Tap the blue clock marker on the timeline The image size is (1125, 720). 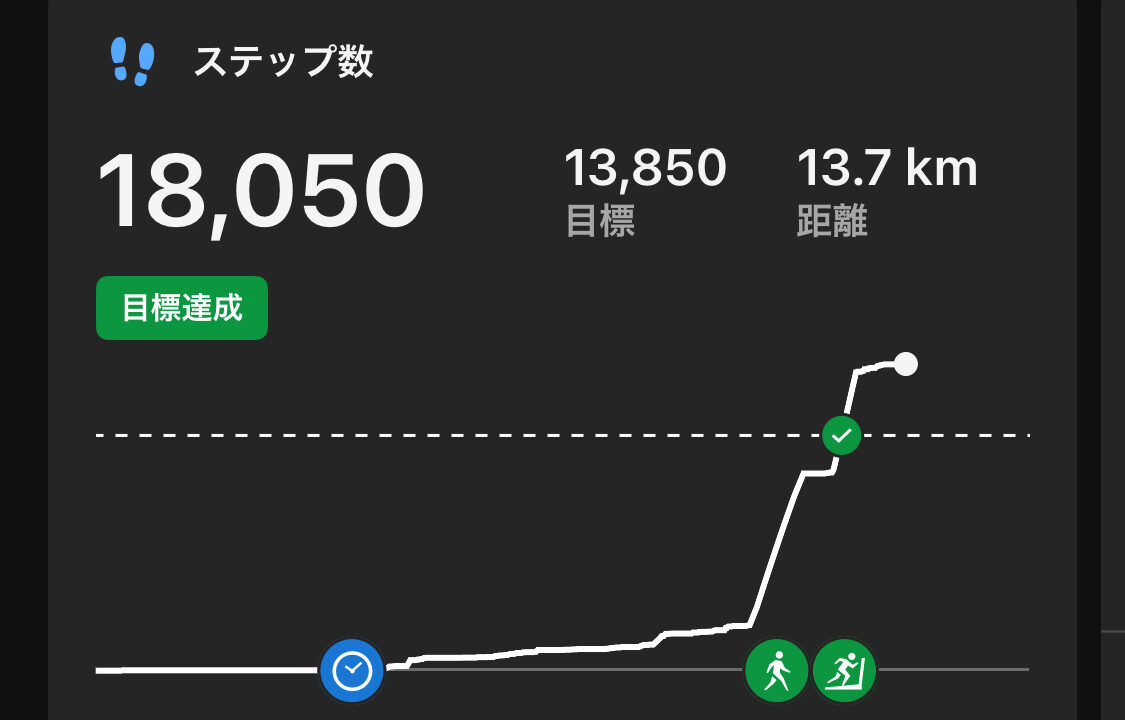(x=352, y=670)
